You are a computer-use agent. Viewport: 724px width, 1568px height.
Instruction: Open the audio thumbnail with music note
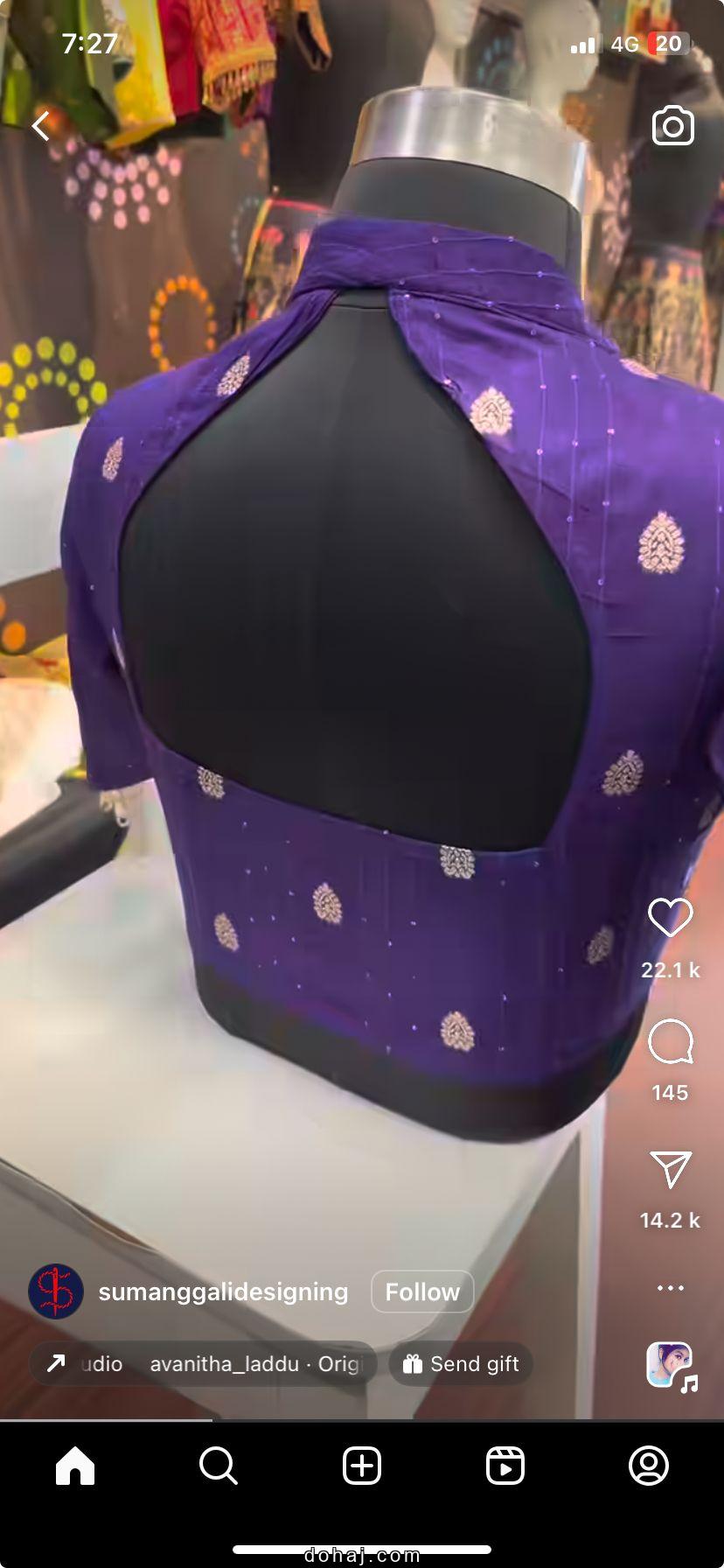(671, 1365)
